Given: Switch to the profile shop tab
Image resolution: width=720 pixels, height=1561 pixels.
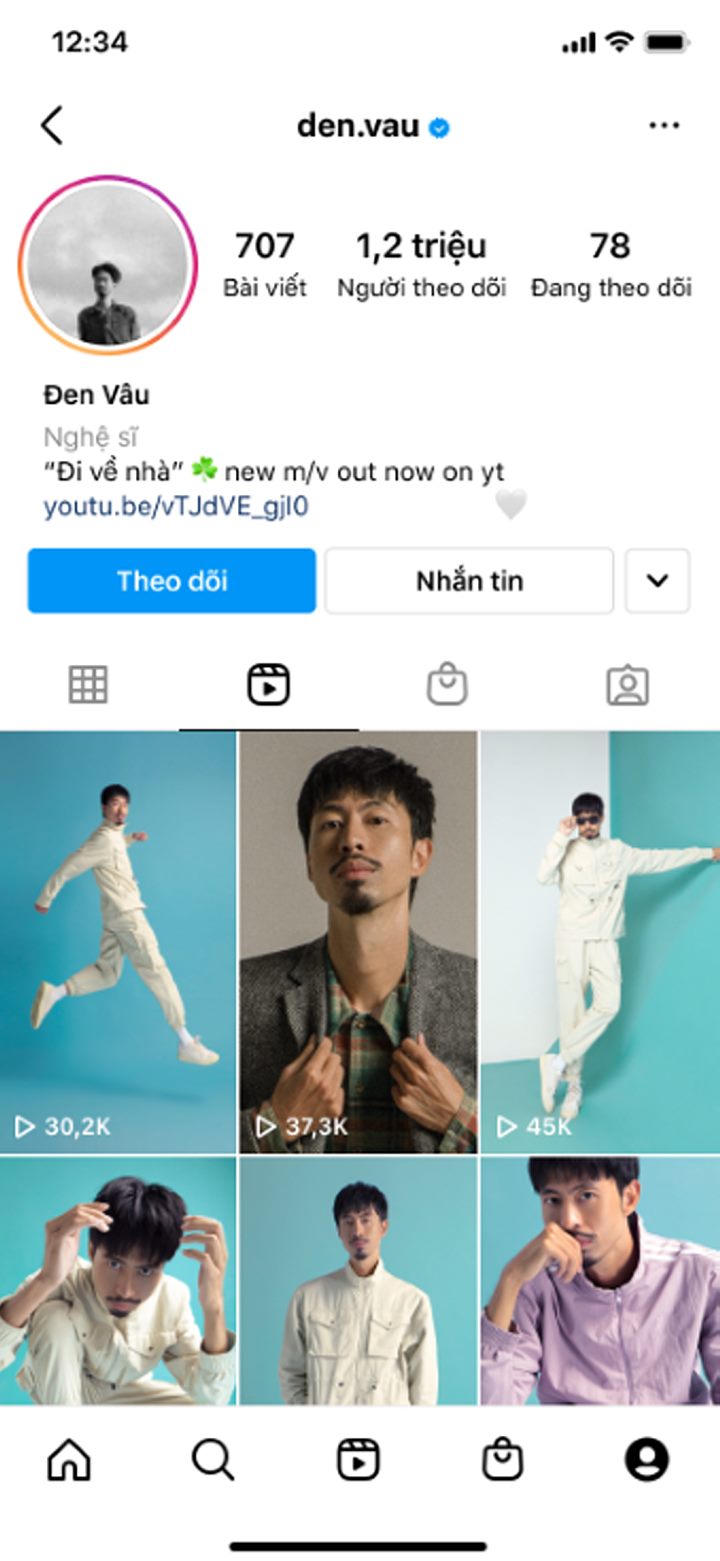Looking at the screenshot, I should (447, 685).
